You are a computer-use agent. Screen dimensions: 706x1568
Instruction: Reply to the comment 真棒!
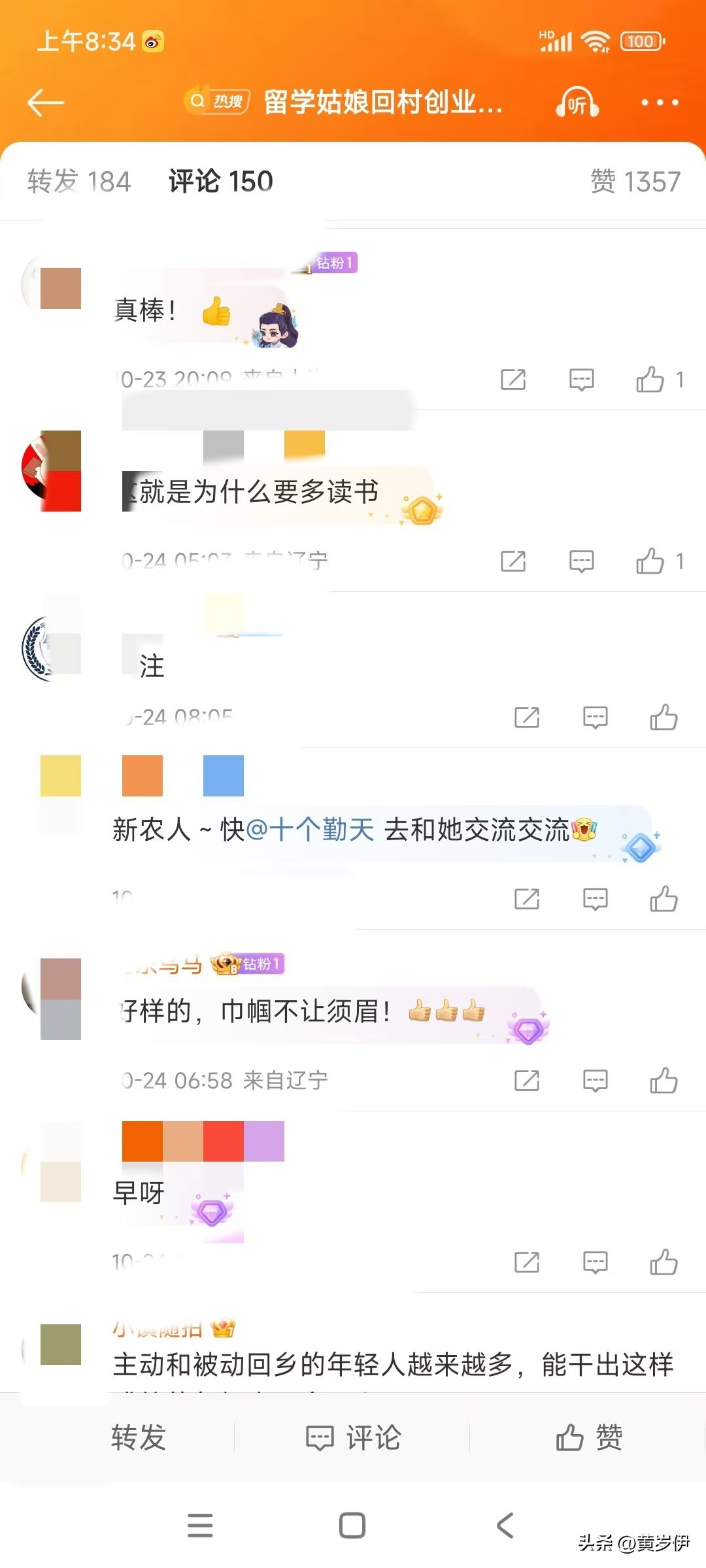point(581,379)
